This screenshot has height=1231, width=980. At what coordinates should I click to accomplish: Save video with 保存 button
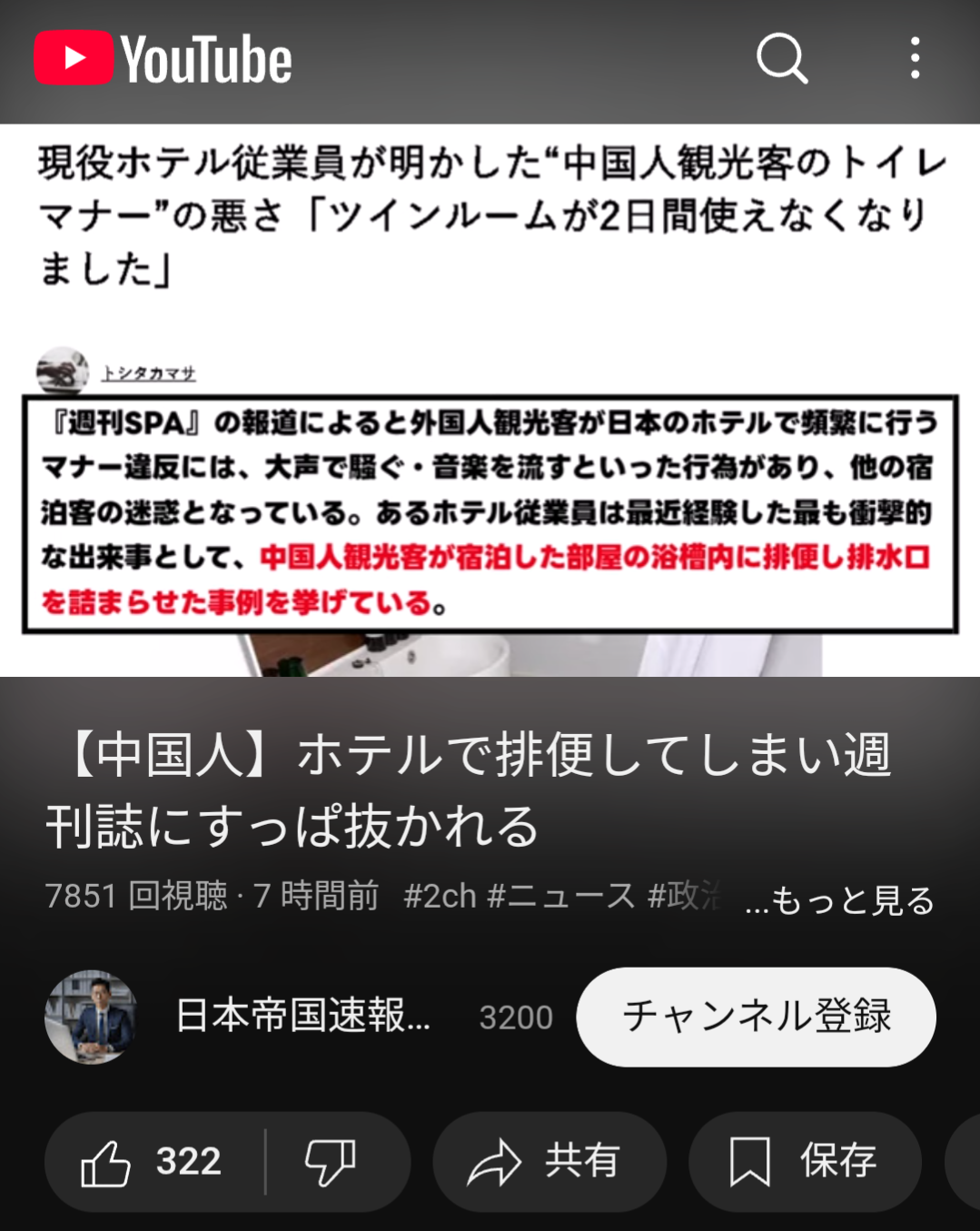click(804, 1161)
